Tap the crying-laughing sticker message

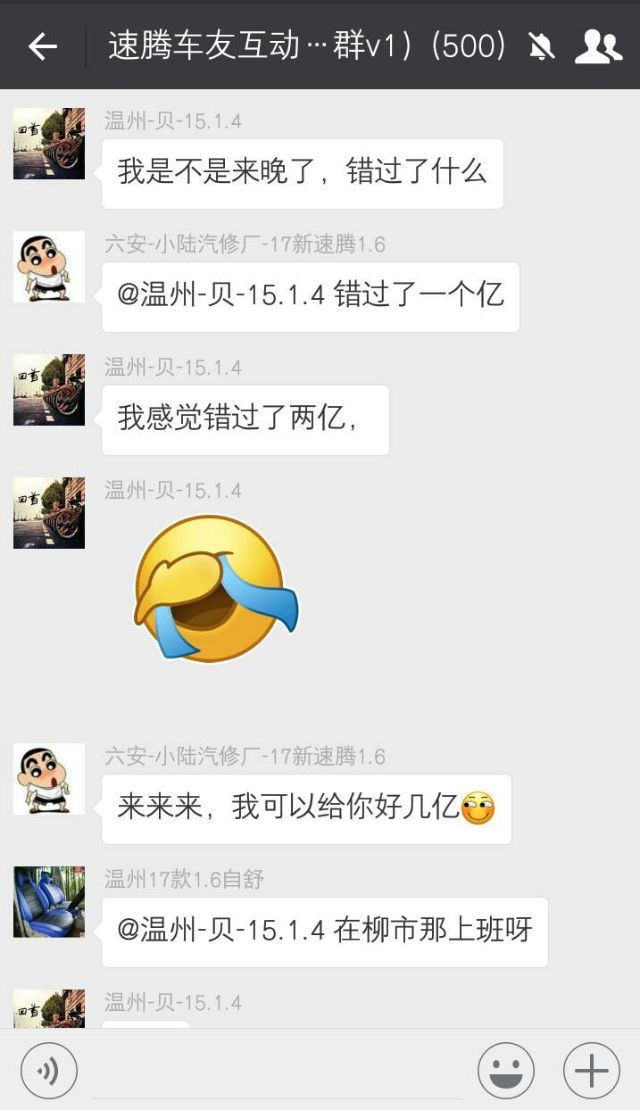(216, 589)
